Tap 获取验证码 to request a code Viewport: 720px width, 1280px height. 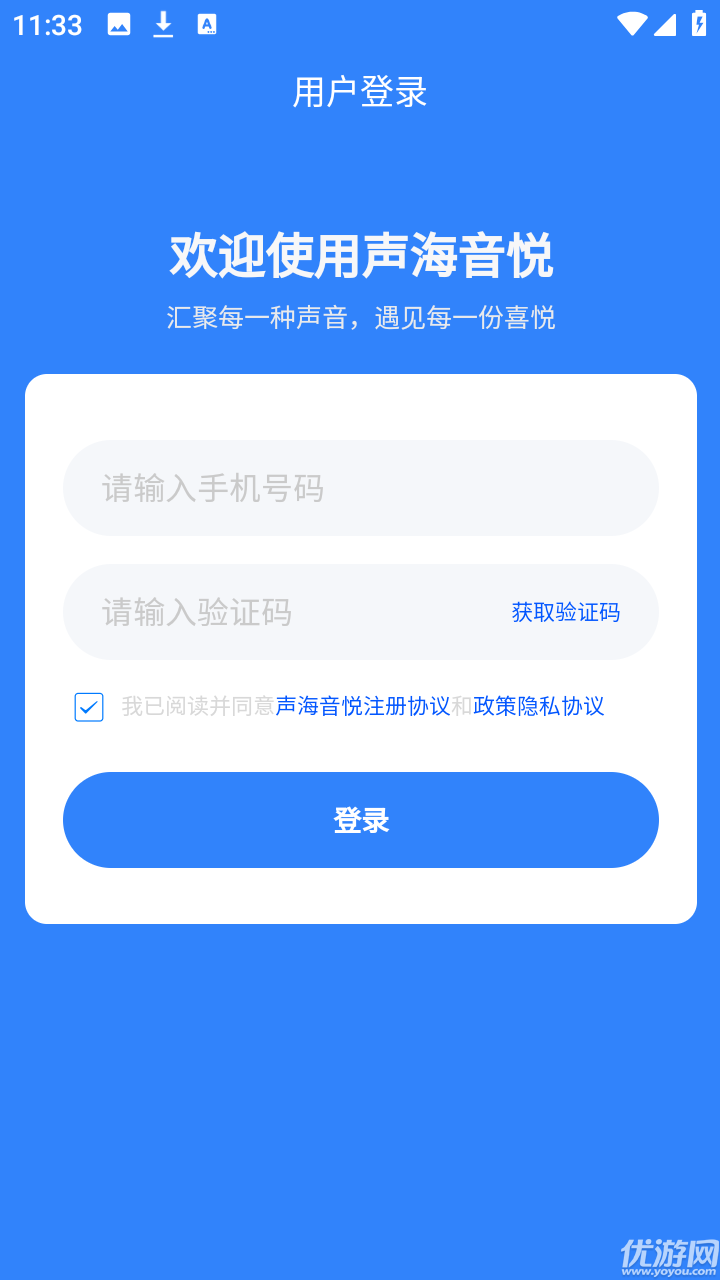(x=566, y=612)
